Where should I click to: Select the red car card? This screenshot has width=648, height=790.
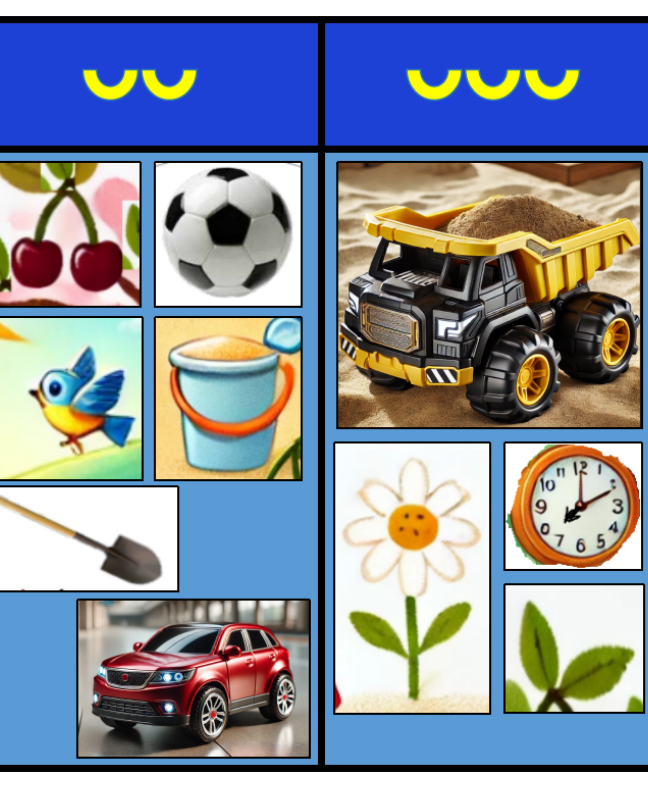click(194, 678)
